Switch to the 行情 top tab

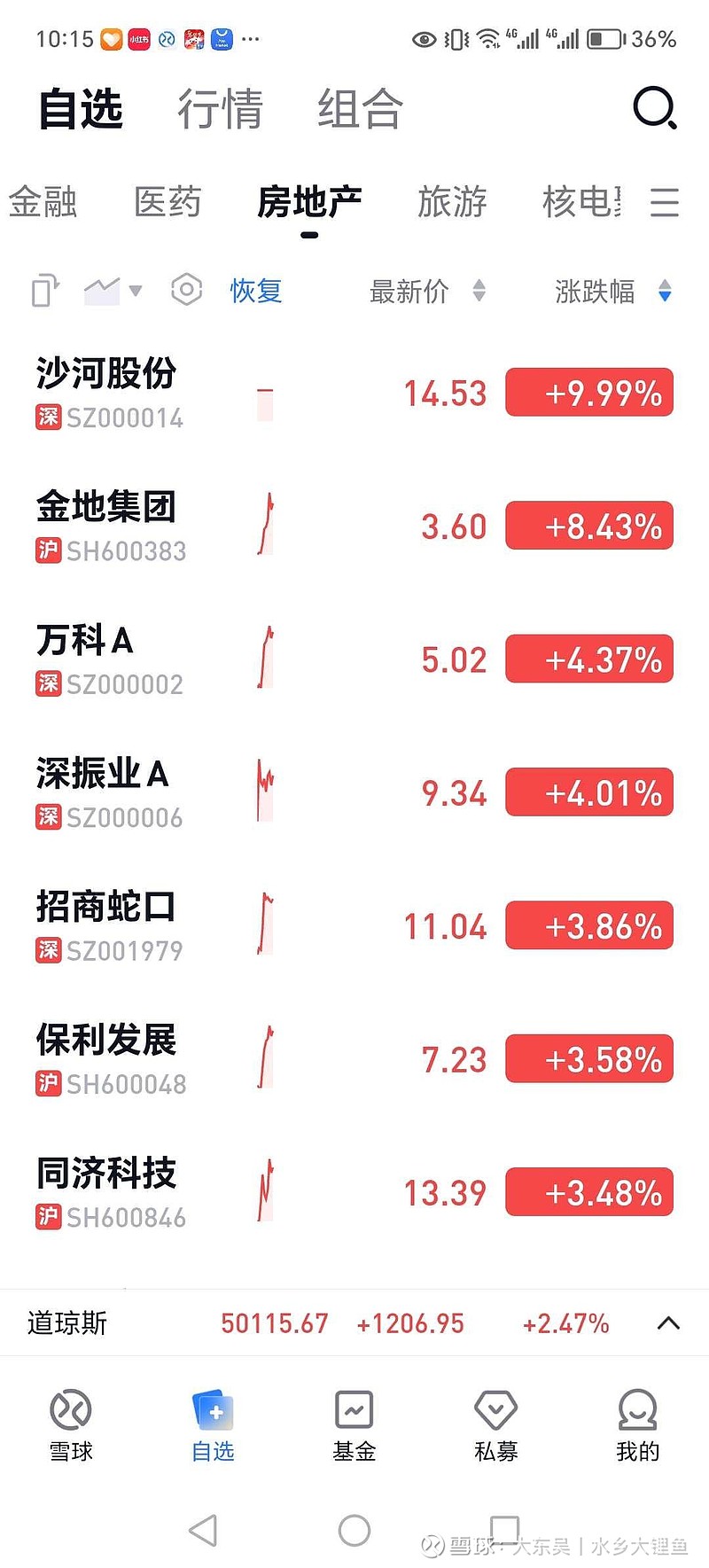[220, 109]
